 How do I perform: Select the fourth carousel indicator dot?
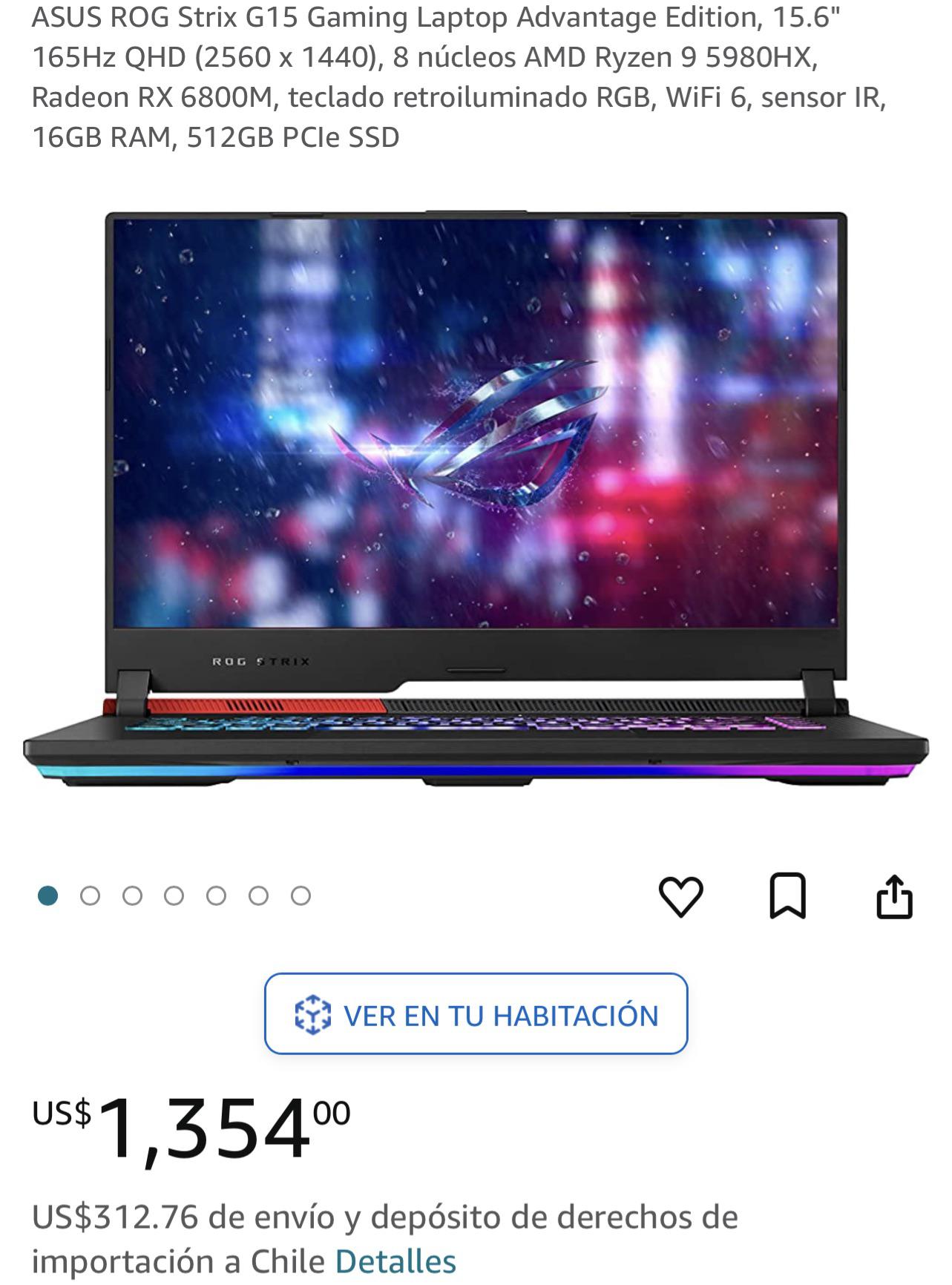(x=175, y=896)
